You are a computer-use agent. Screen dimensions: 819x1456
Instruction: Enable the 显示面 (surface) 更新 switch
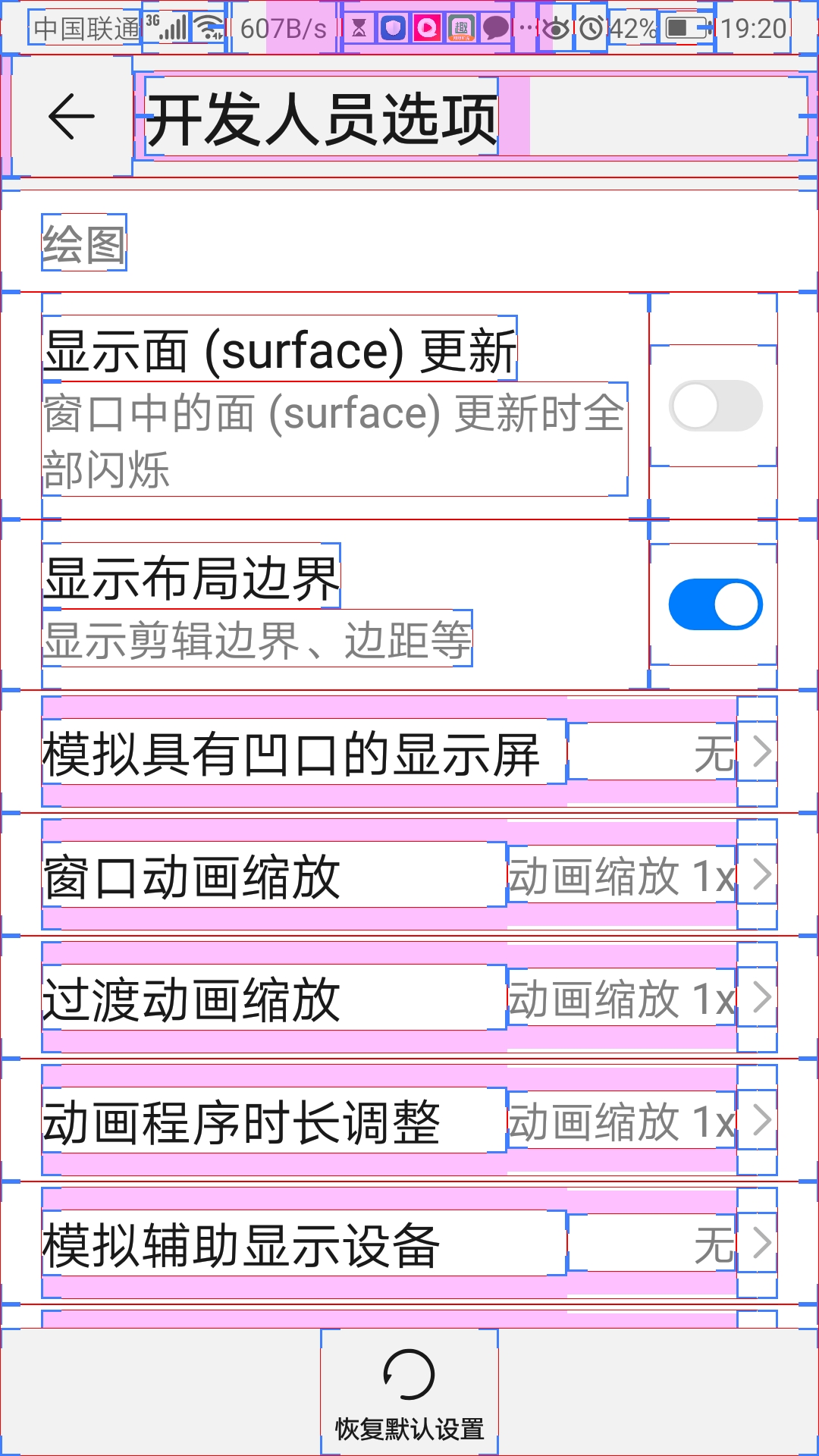717,406
